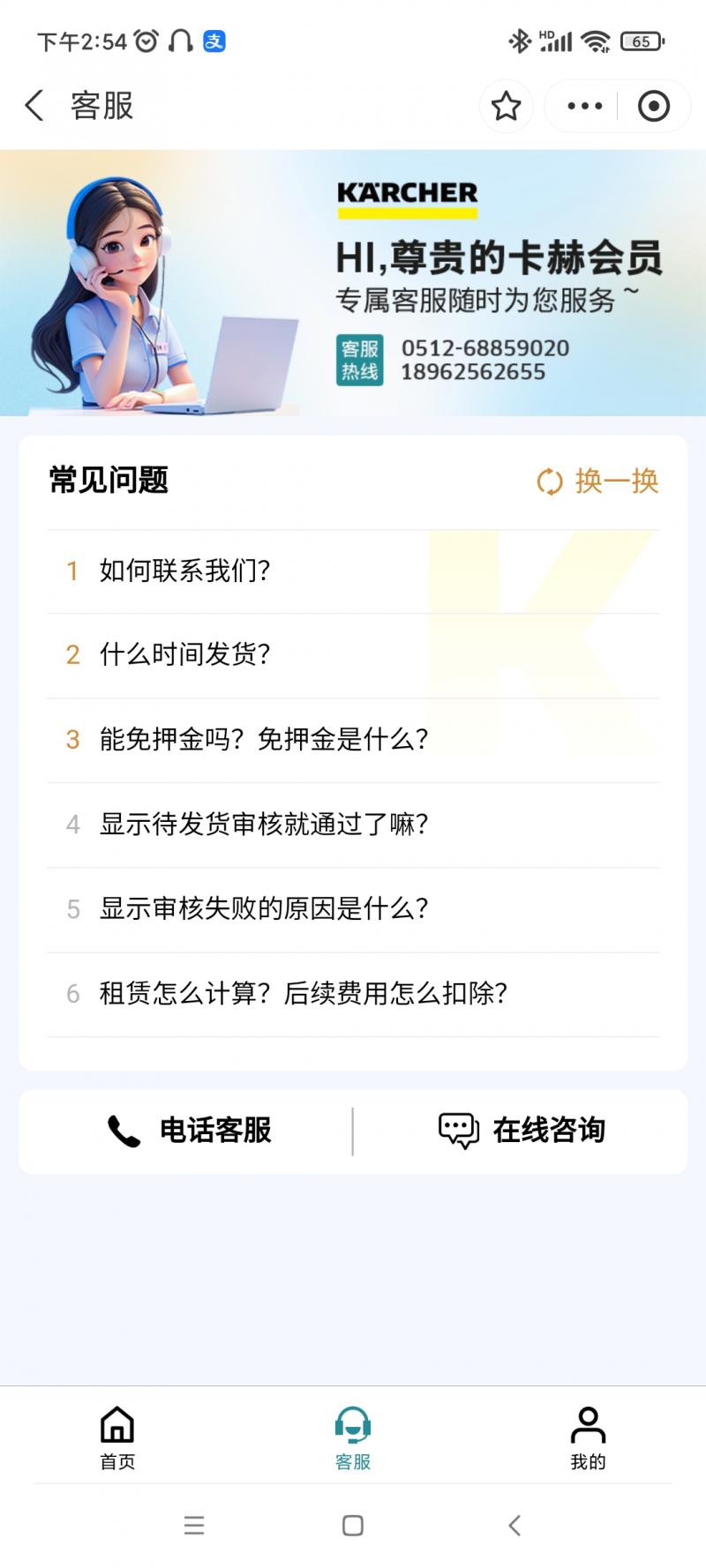Select the 客服 tab in bottom bar
The image size is (706, 1568).
point(353,1437)
